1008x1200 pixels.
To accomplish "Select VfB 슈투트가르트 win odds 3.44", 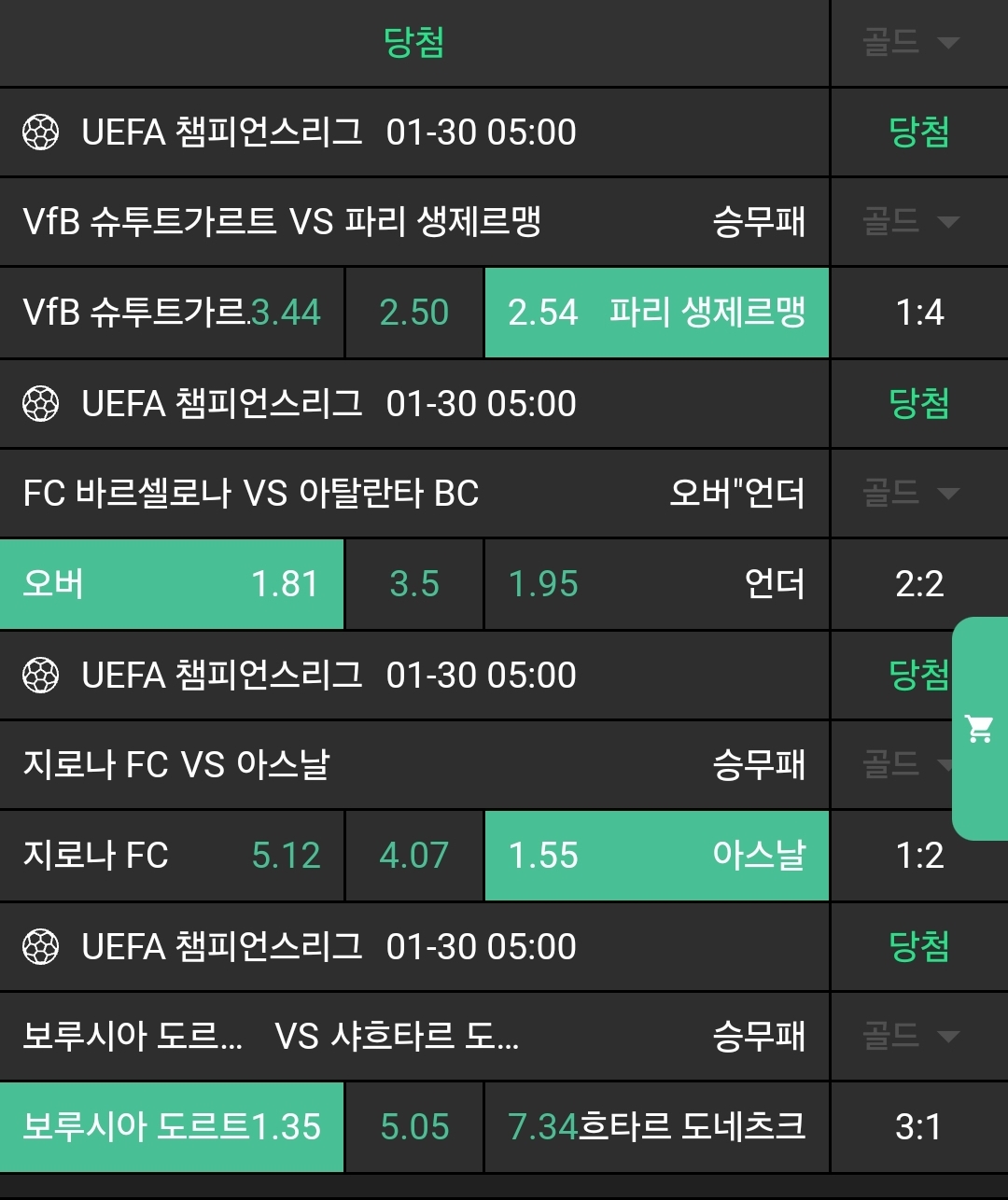I will pos(172,313).
